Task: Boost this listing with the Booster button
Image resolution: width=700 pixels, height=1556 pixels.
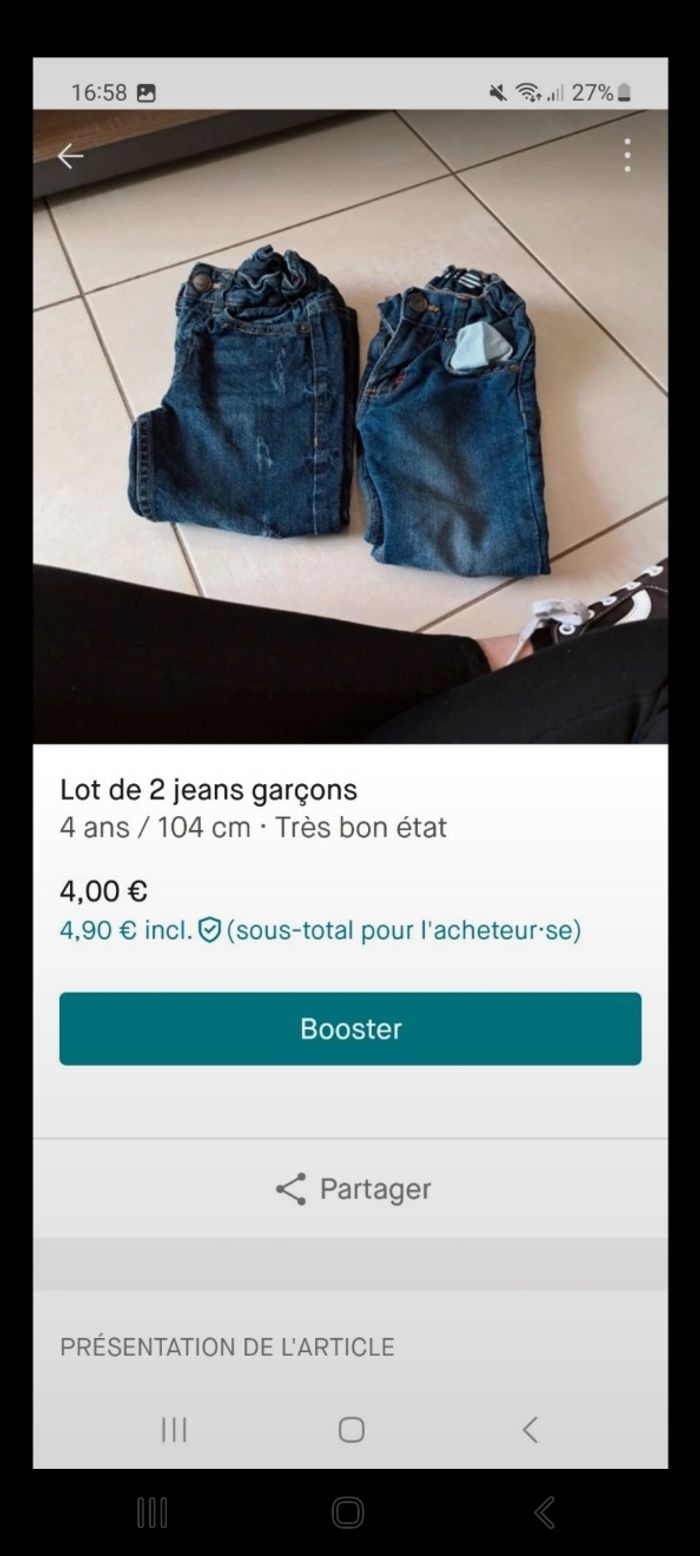Action: pos(350,1029)
